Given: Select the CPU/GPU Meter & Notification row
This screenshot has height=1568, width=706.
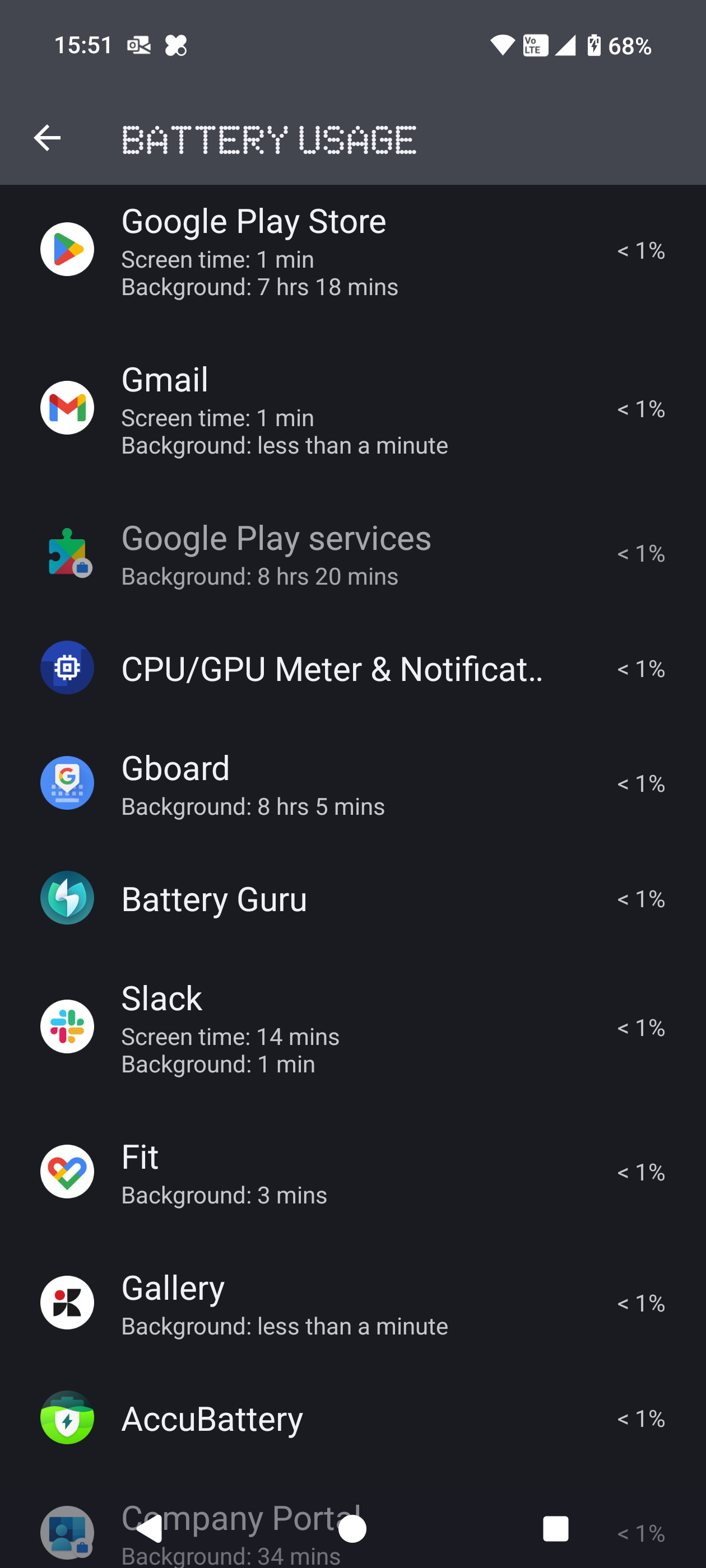Looking at the screenshot, I should [352, 668].
